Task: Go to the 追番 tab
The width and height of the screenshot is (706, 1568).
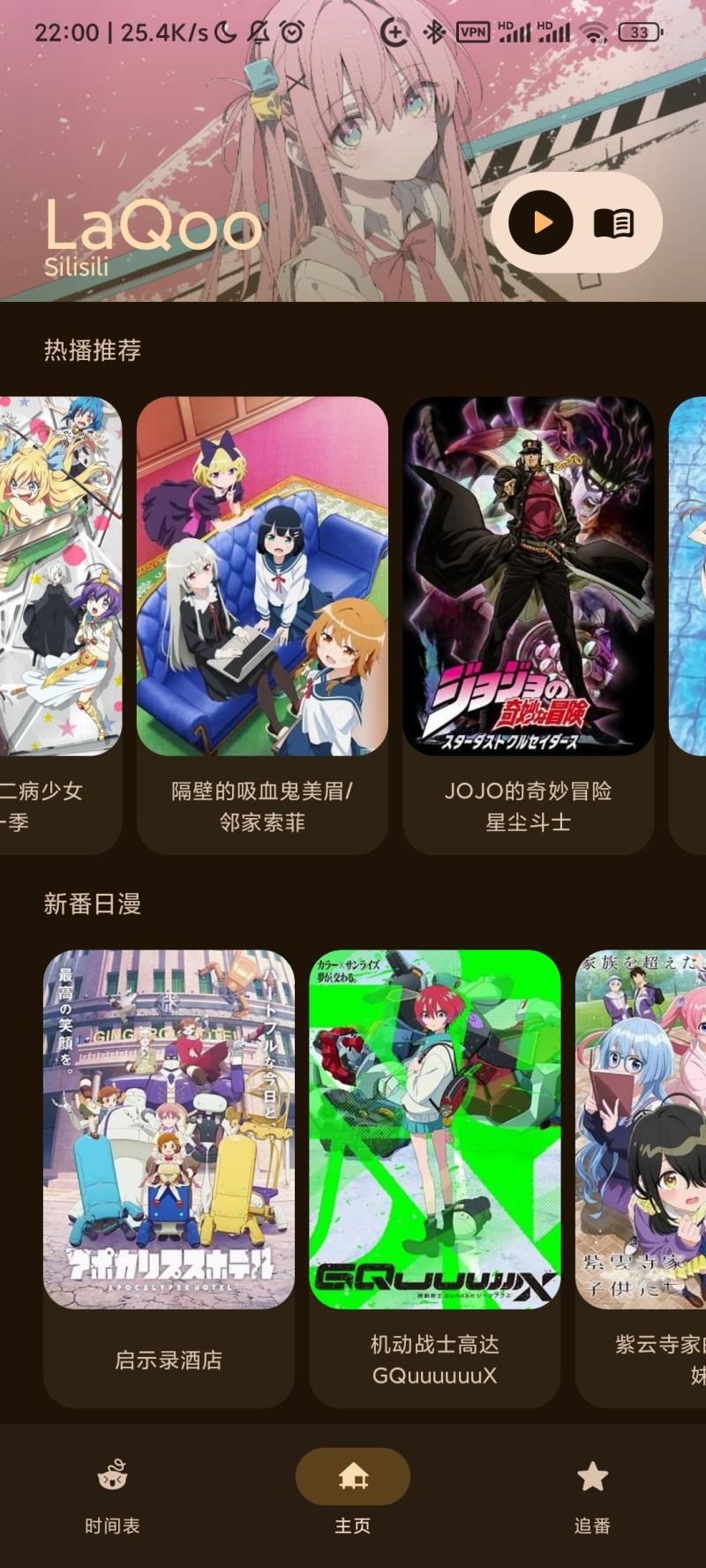Action: coord(592,1493)
